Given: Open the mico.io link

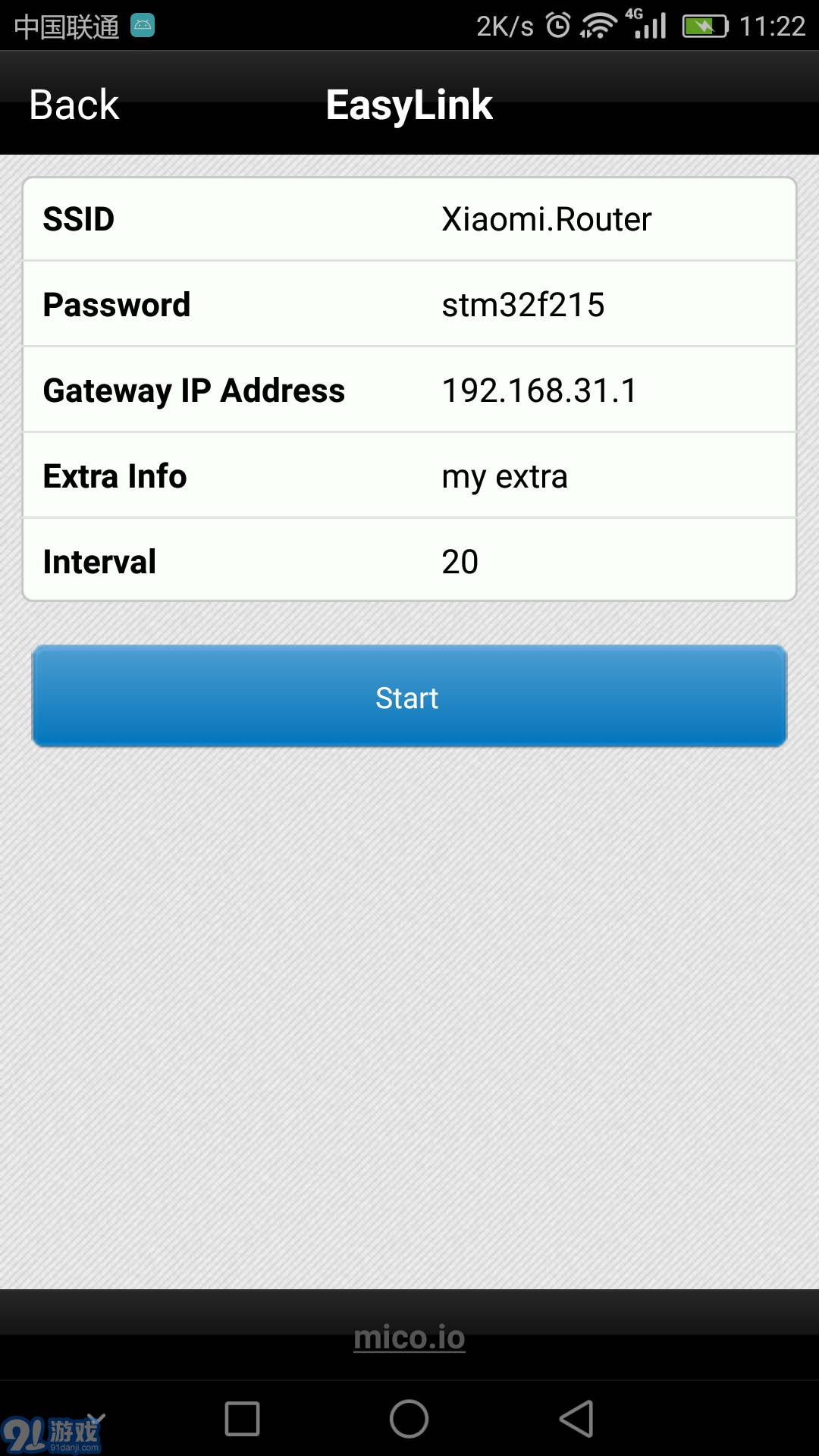Looking at the screenshot, I should coord(409,1337).
